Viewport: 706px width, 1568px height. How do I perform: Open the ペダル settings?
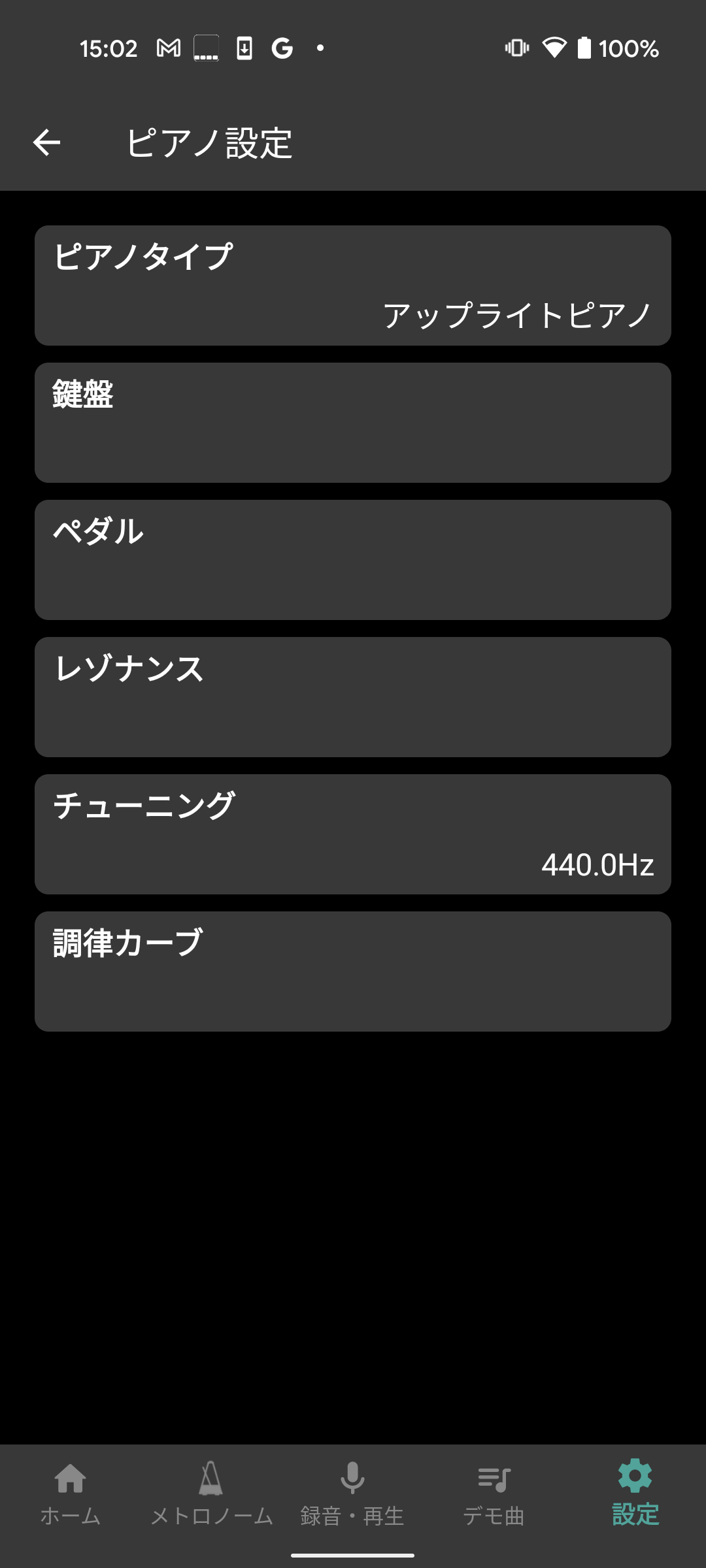click(353, 560)
